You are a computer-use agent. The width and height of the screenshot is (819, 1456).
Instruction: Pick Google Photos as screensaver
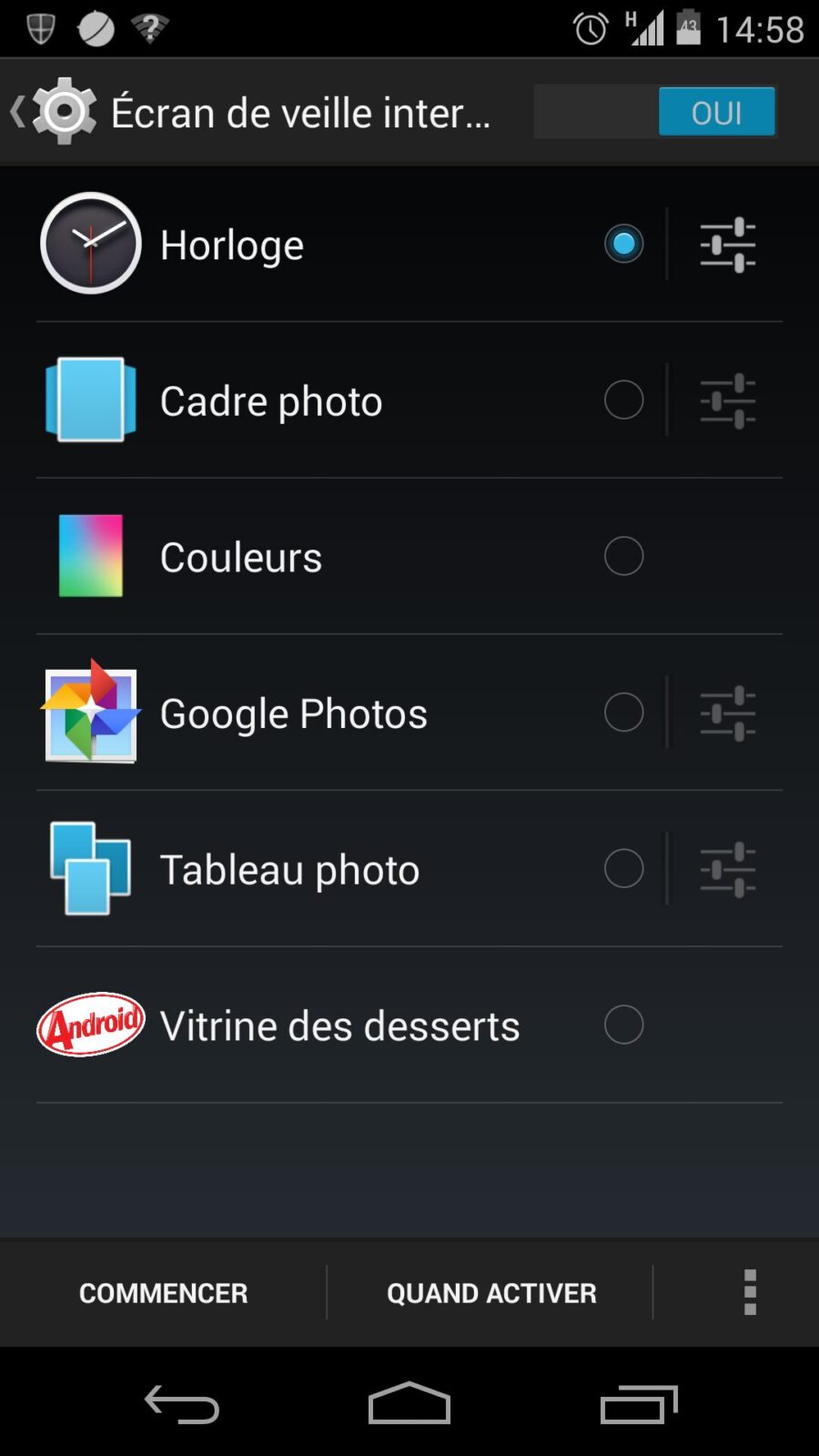pyautogui.click(x=623, y=713)
